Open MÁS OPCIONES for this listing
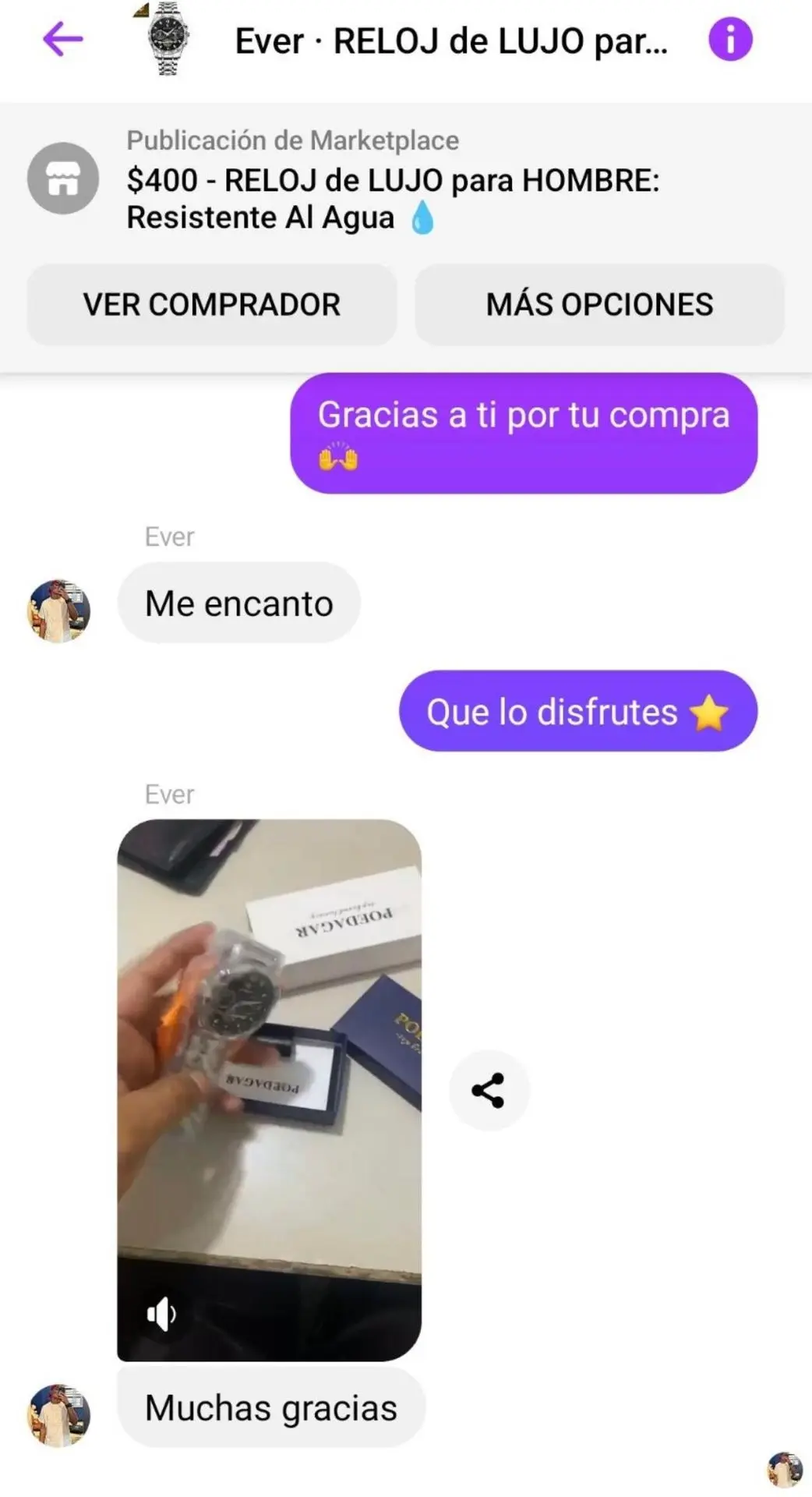 pos(599,305)
